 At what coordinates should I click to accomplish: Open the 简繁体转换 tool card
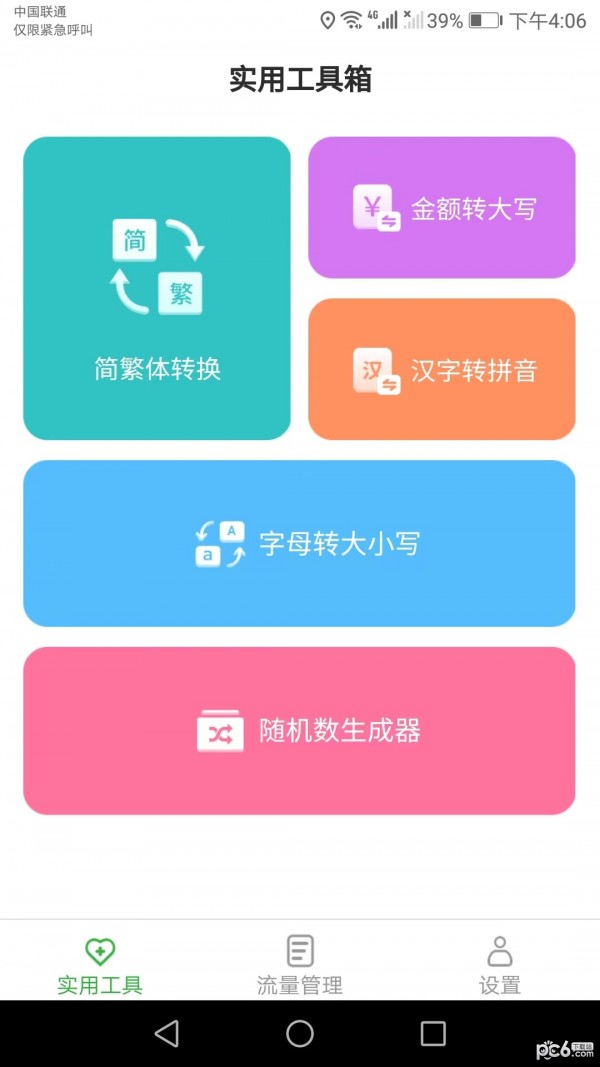click(x=157, y=288)
